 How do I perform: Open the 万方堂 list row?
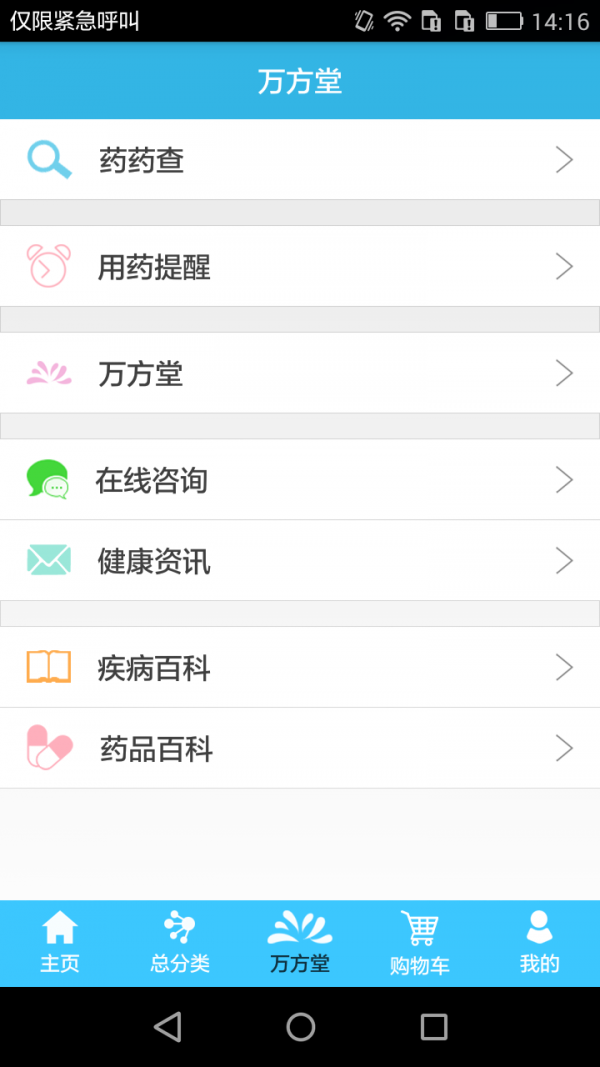[x=300, y=374]
